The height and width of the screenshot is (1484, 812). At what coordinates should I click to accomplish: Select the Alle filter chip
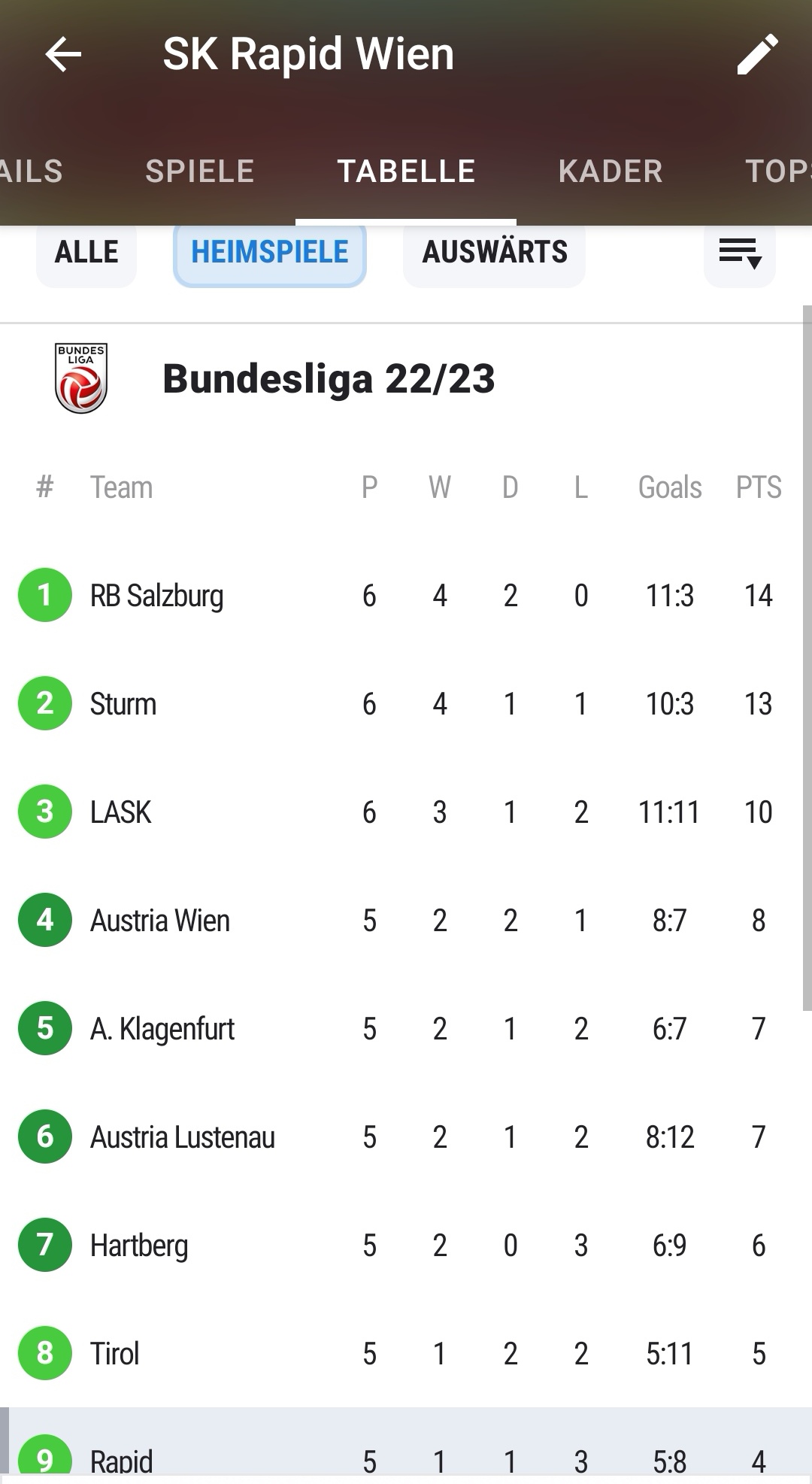(86, 253)
